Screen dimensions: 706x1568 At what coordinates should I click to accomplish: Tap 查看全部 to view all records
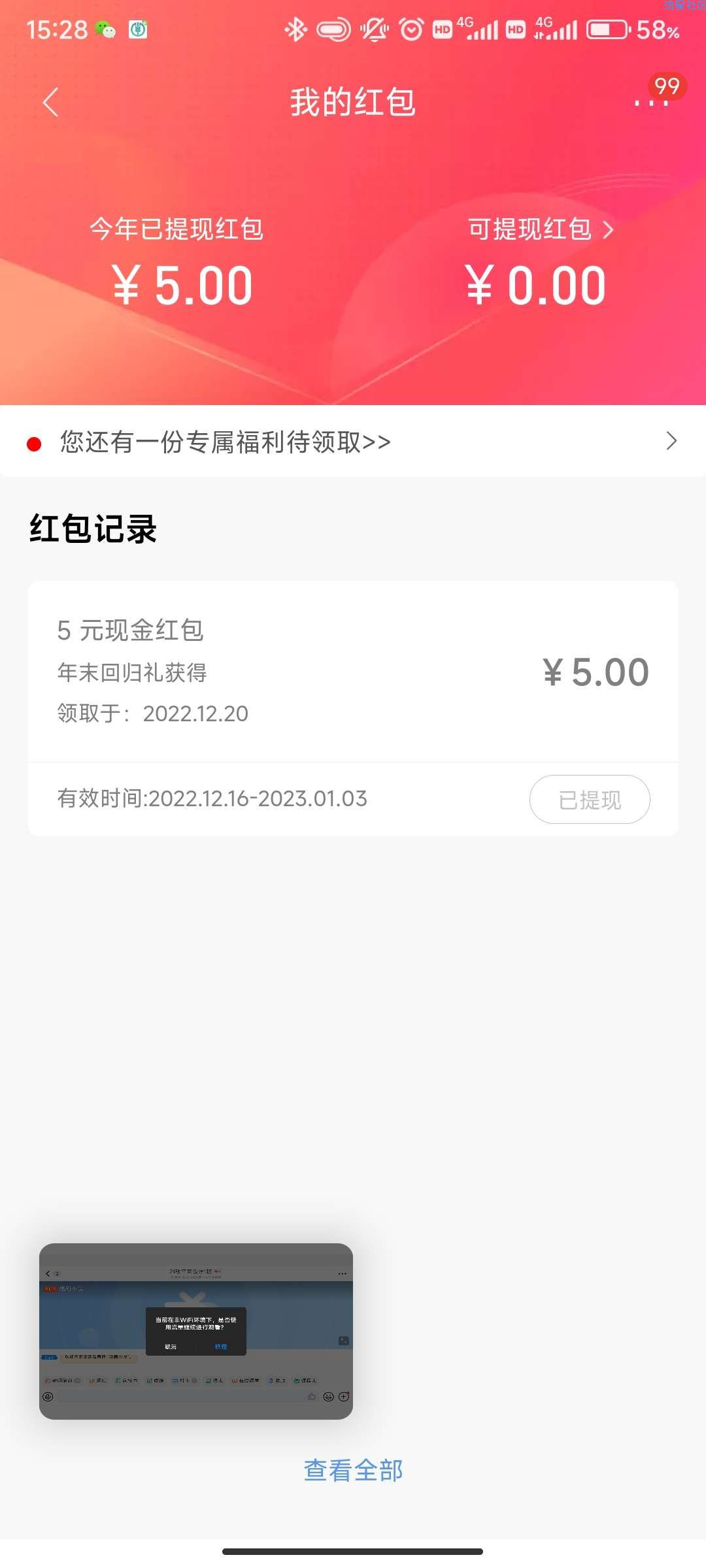353,1471
